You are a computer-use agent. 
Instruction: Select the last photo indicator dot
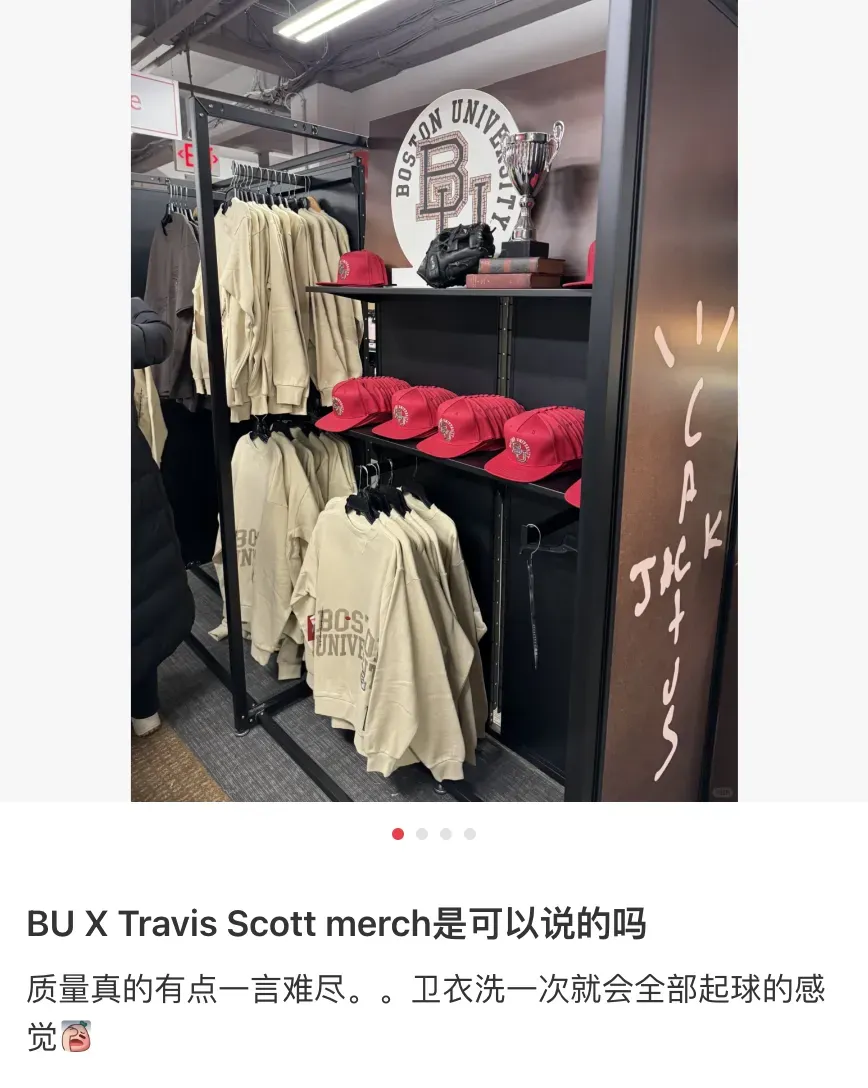(470, 834)
